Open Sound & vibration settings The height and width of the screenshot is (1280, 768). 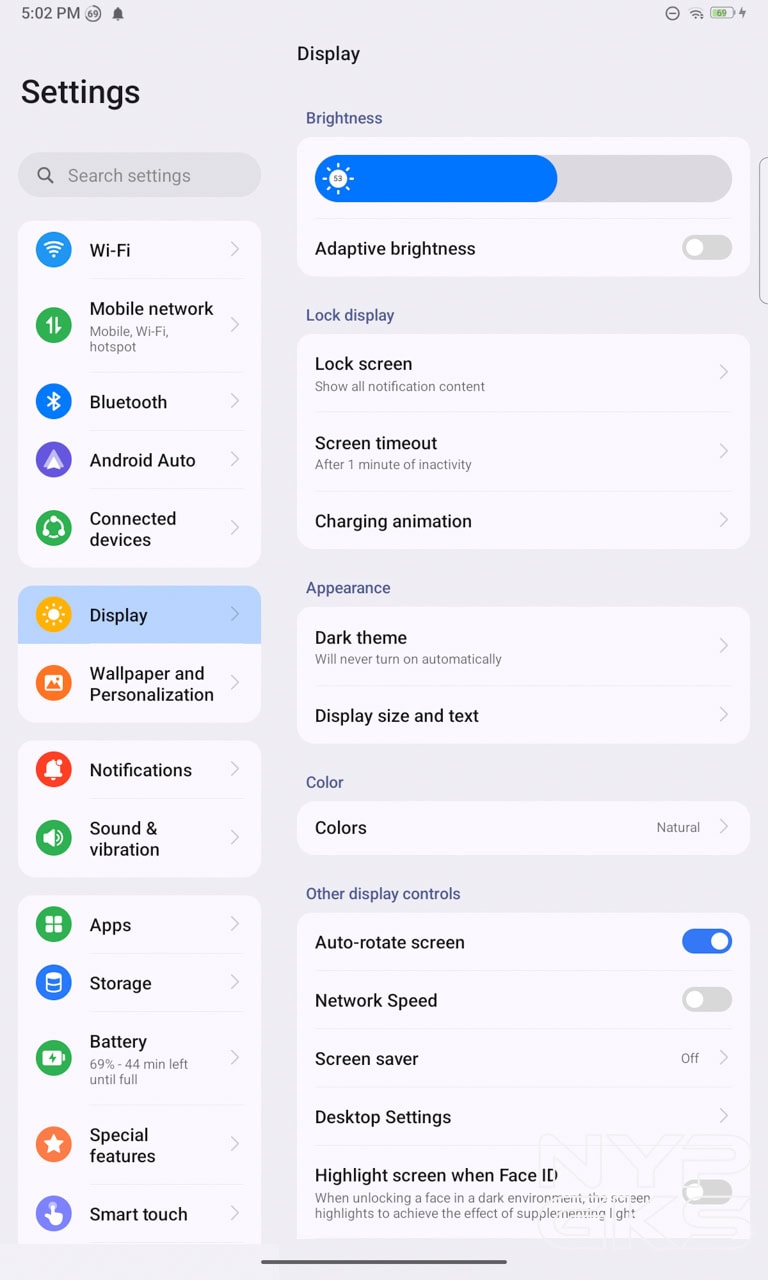[139, 838]
